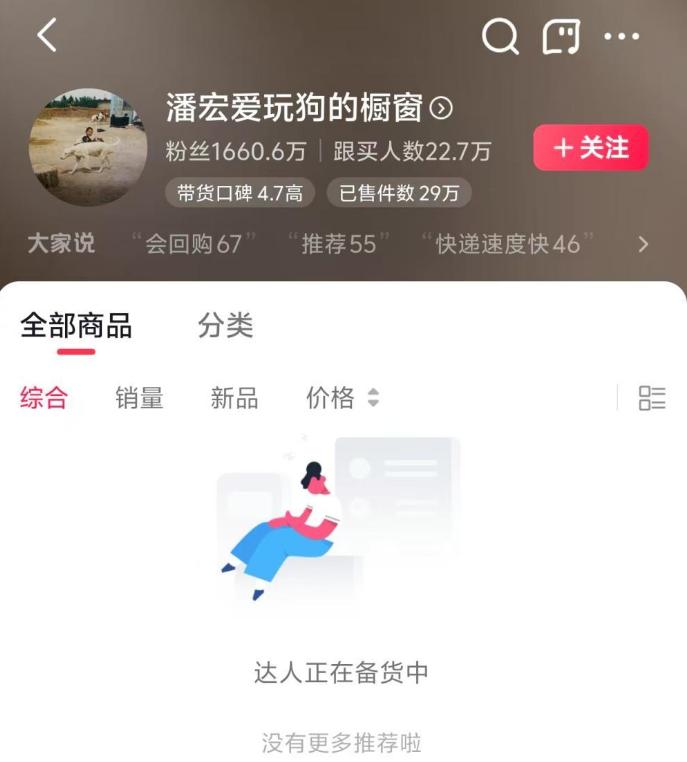Select the 快递速度快46 review chip
687x762 pixels.
508,244
